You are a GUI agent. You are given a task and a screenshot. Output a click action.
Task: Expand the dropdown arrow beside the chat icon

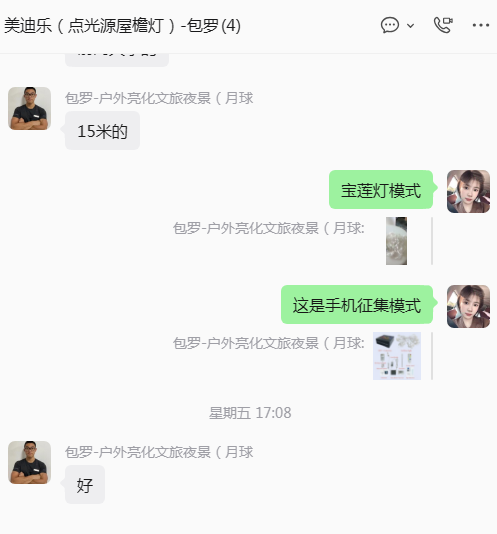410,26
